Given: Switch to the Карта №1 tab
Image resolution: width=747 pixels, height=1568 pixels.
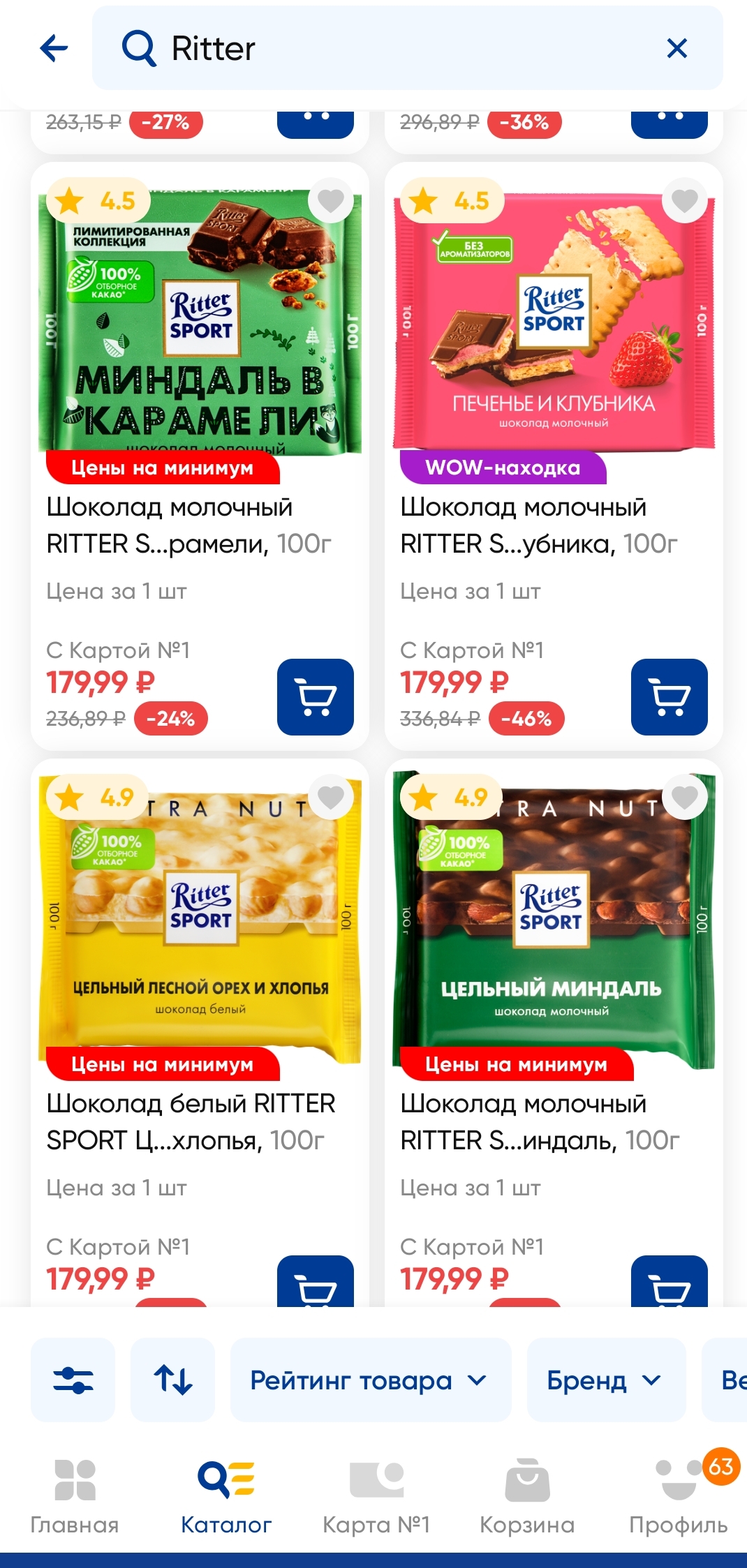Looking at the screenshot, I should coord(376,1495).
